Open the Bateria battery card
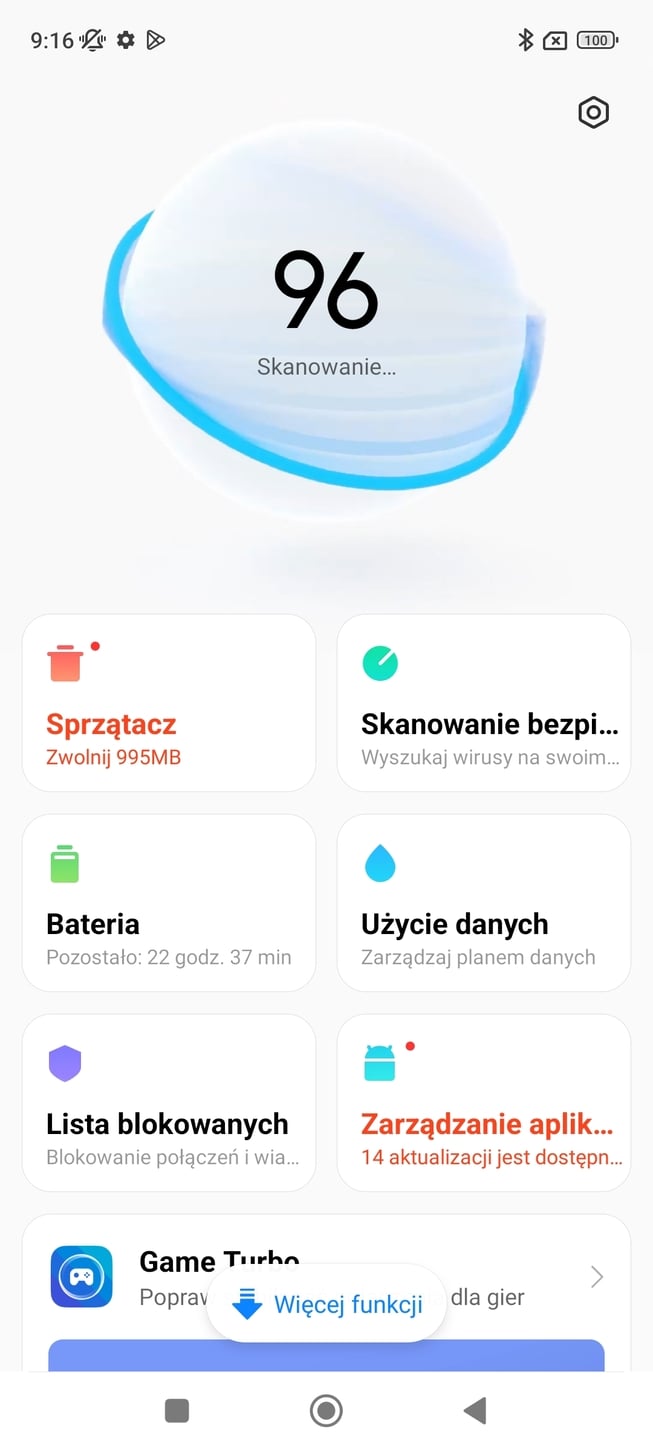 click(169, 903)
